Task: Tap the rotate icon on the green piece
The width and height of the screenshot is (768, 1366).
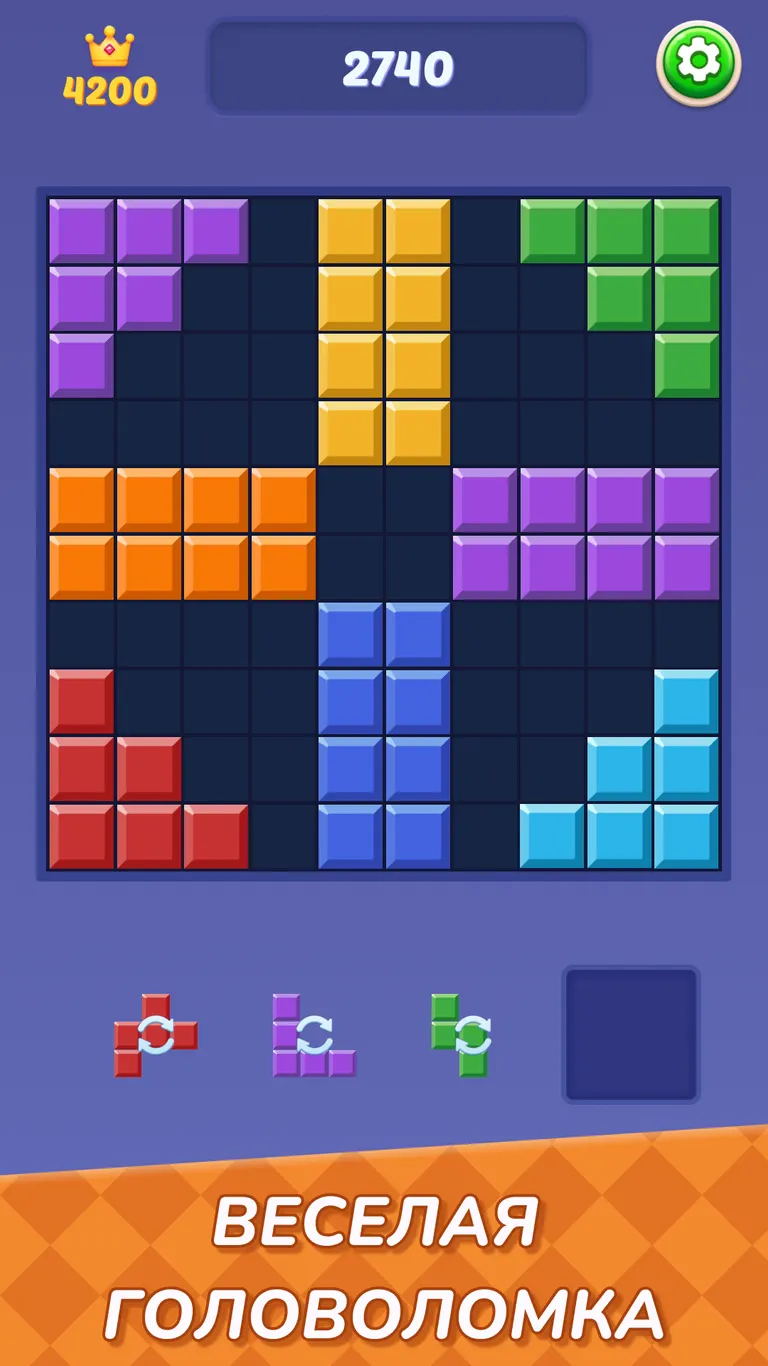Action: [475, 1034]
